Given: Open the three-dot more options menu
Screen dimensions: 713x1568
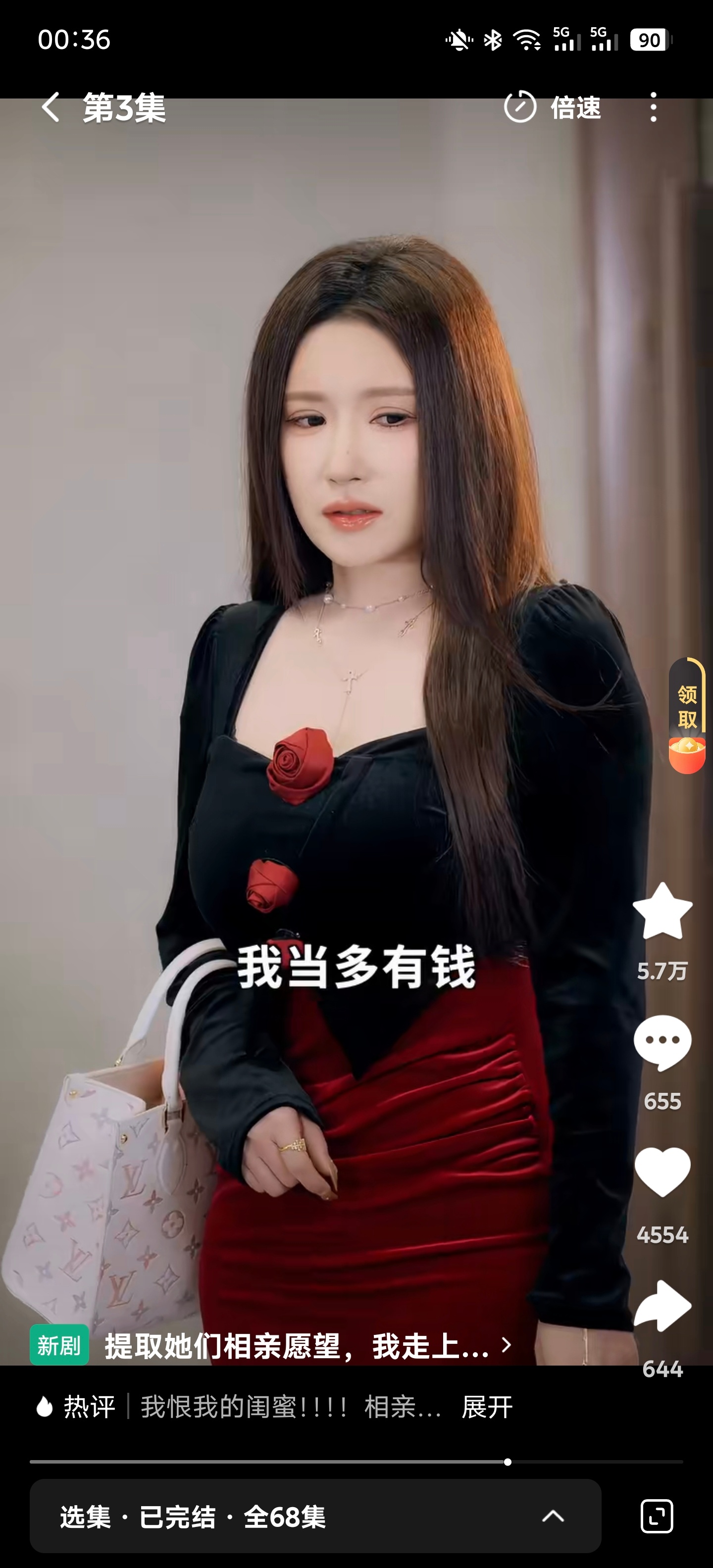Looking at the screenshot, I should pos(655,107).
